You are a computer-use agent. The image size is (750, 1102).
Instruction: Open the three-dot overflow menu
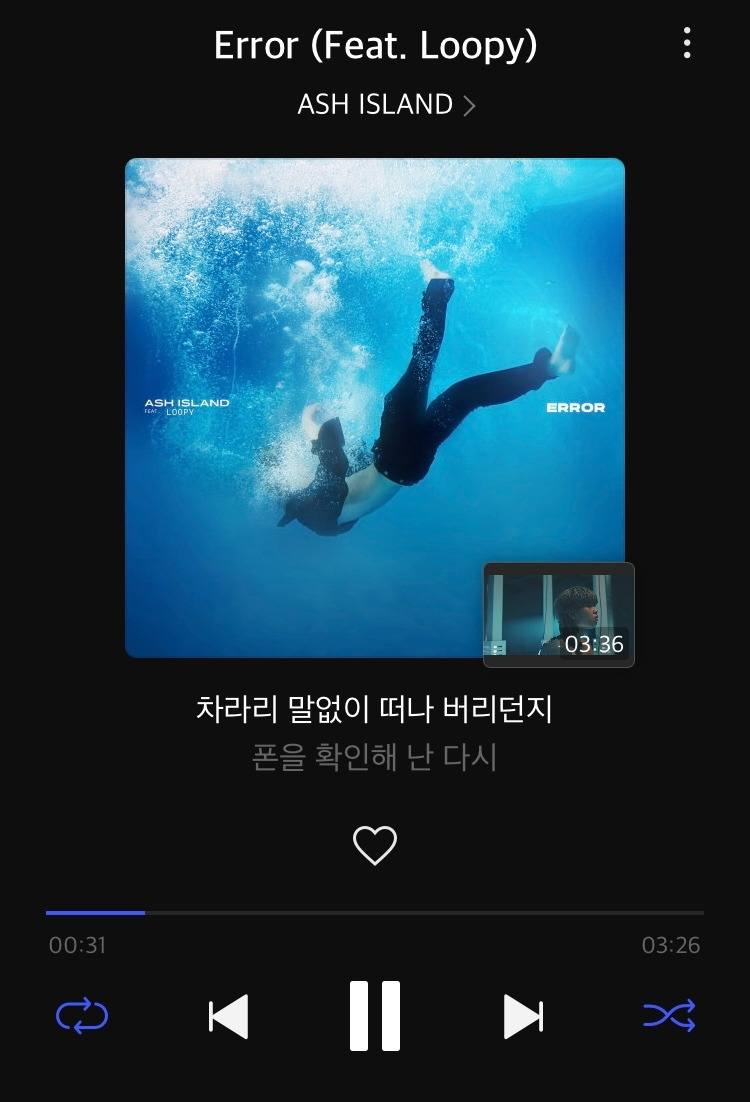[x=687, y=44]
